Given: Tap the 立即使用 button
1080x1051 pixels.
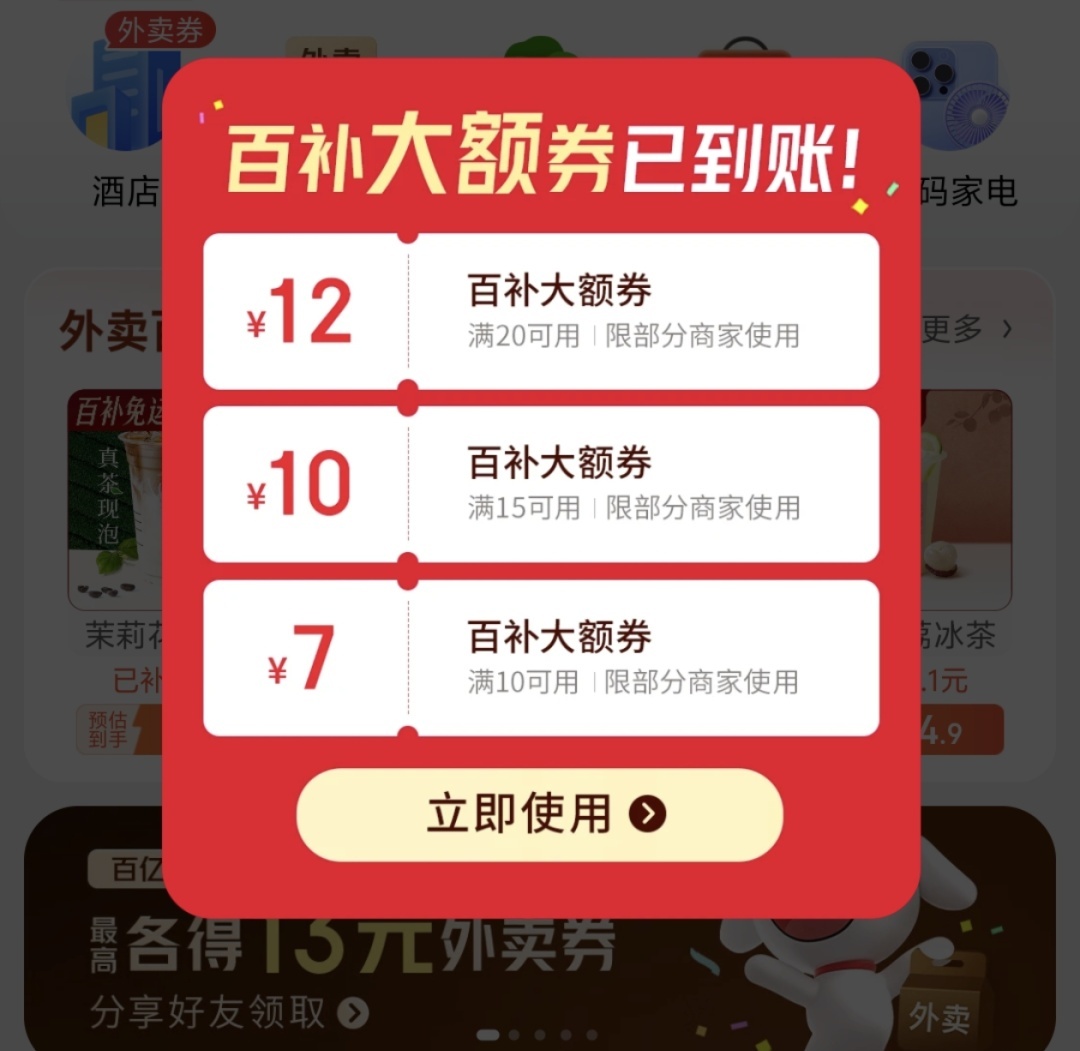Looking at the screenshot, I should tap(540, 815).
